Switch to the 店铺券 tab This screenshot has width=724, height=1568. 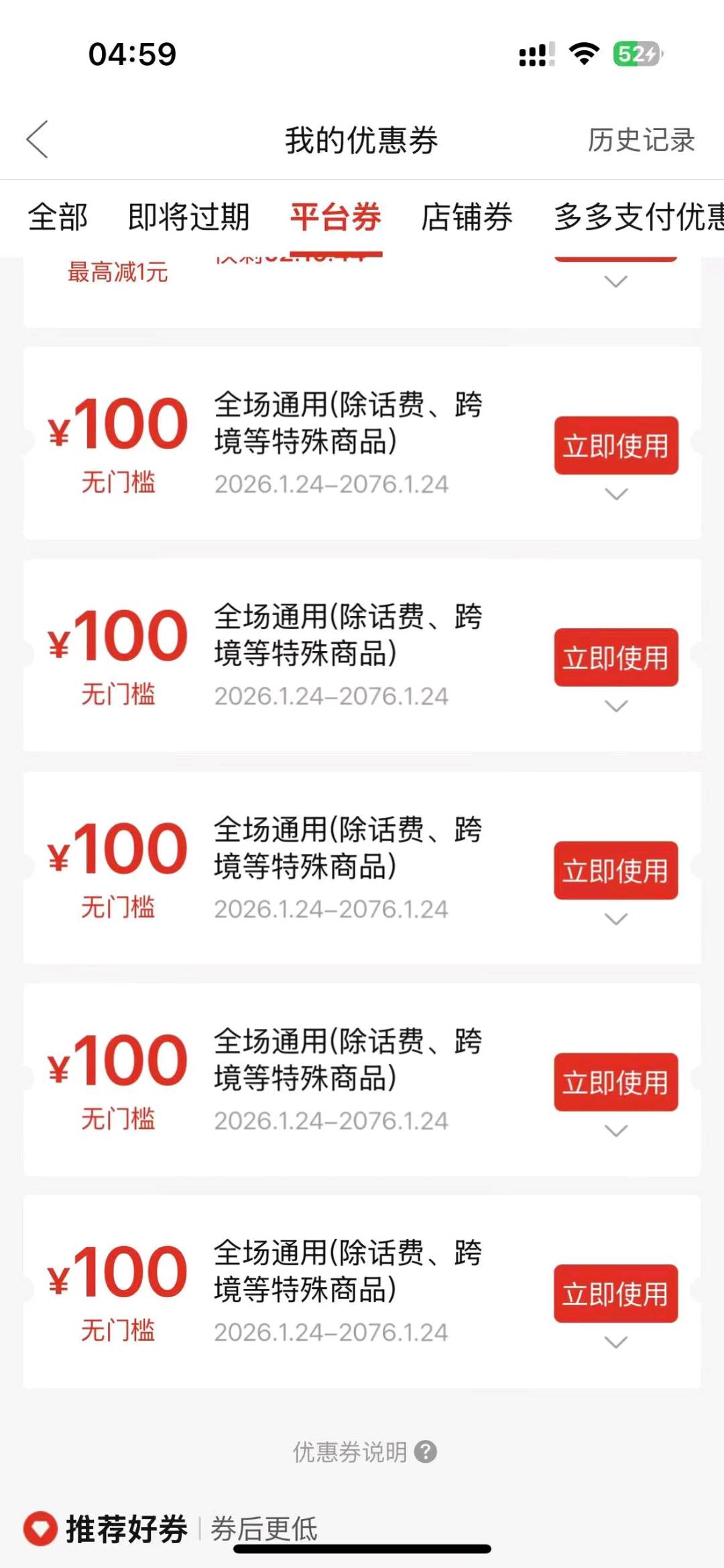click(467, 218)
